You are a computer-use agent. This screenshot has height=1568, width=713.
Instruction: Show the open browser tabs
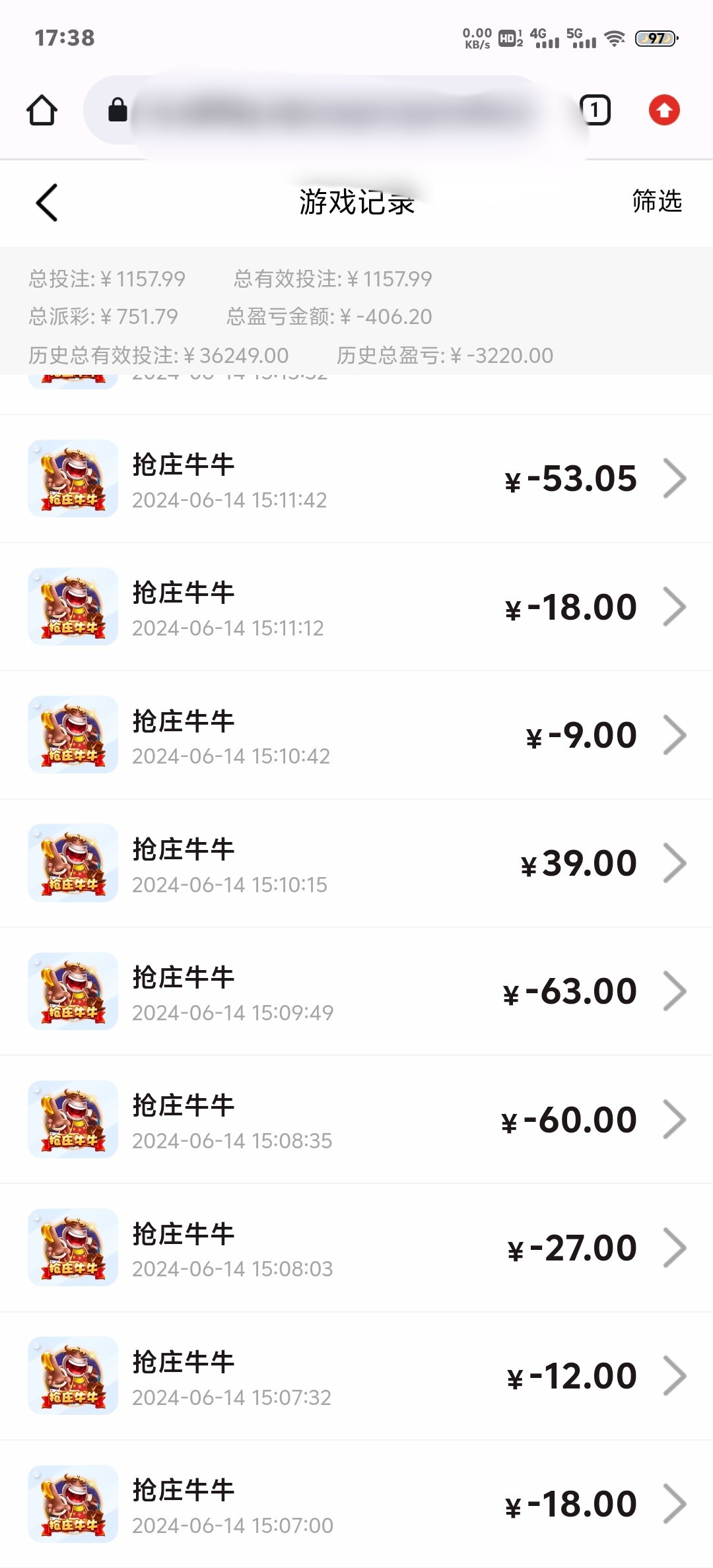pos(595,110)
